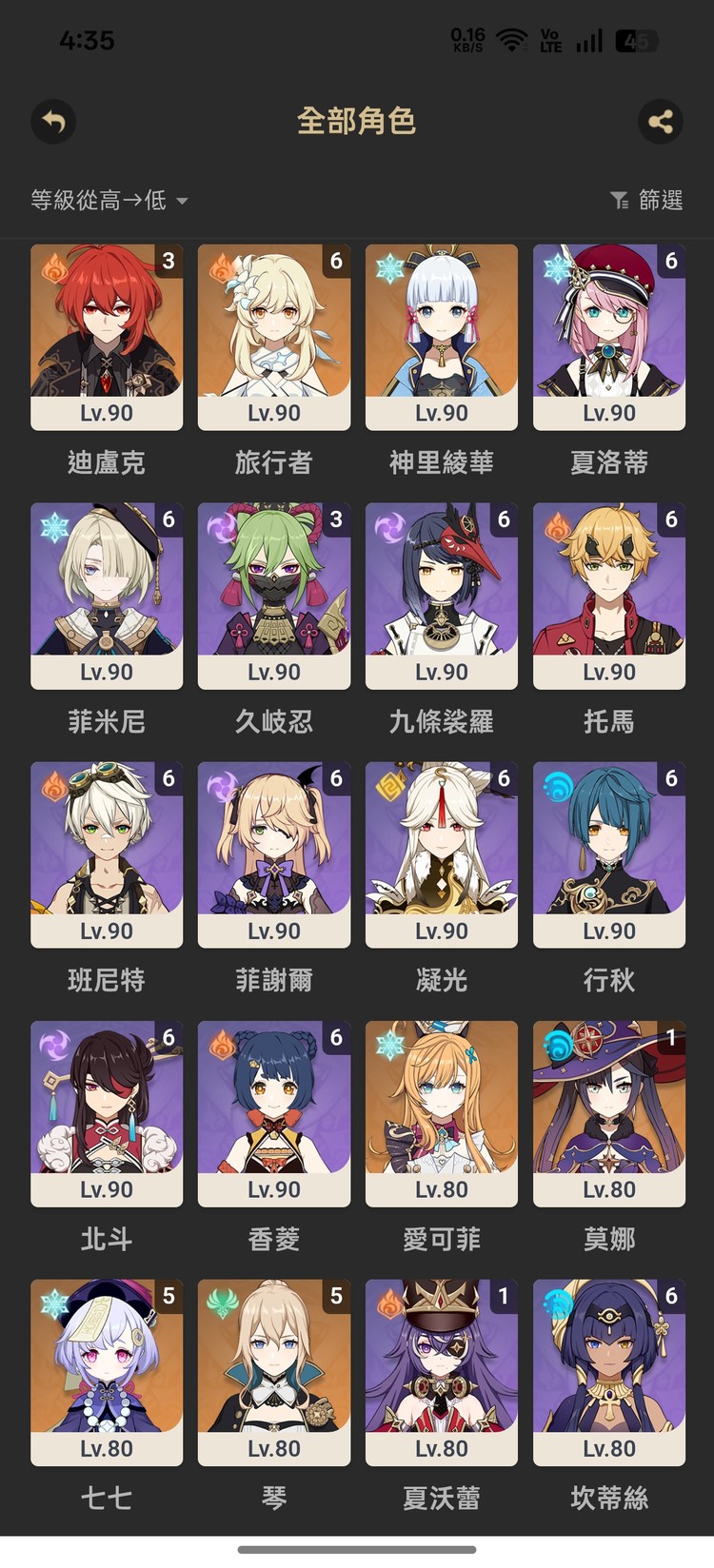
Task: Tap the 菲米尼 character tile
Action: pos(107,596)
